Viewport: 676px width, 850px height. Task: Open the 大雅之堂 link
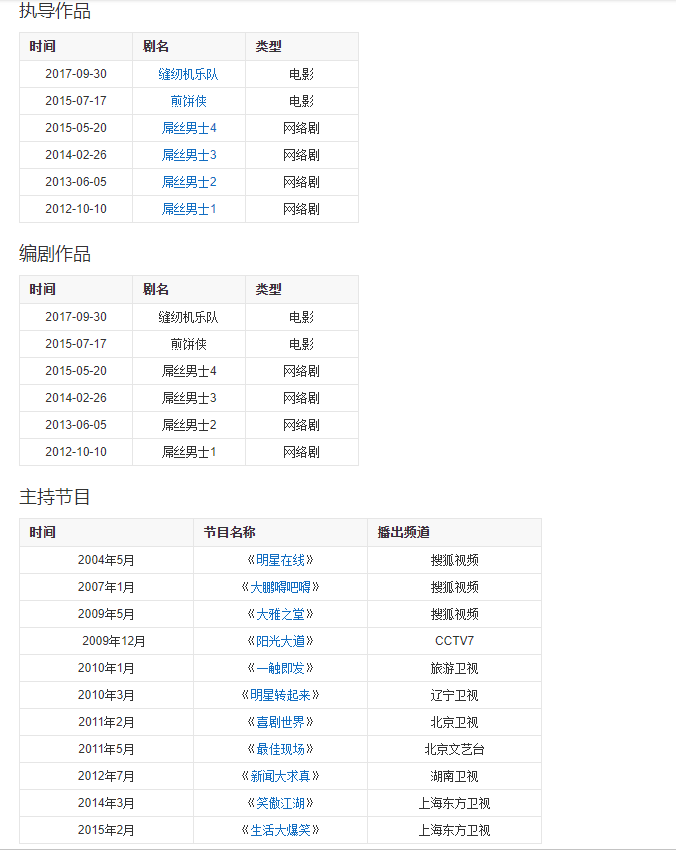click(280, 614)
